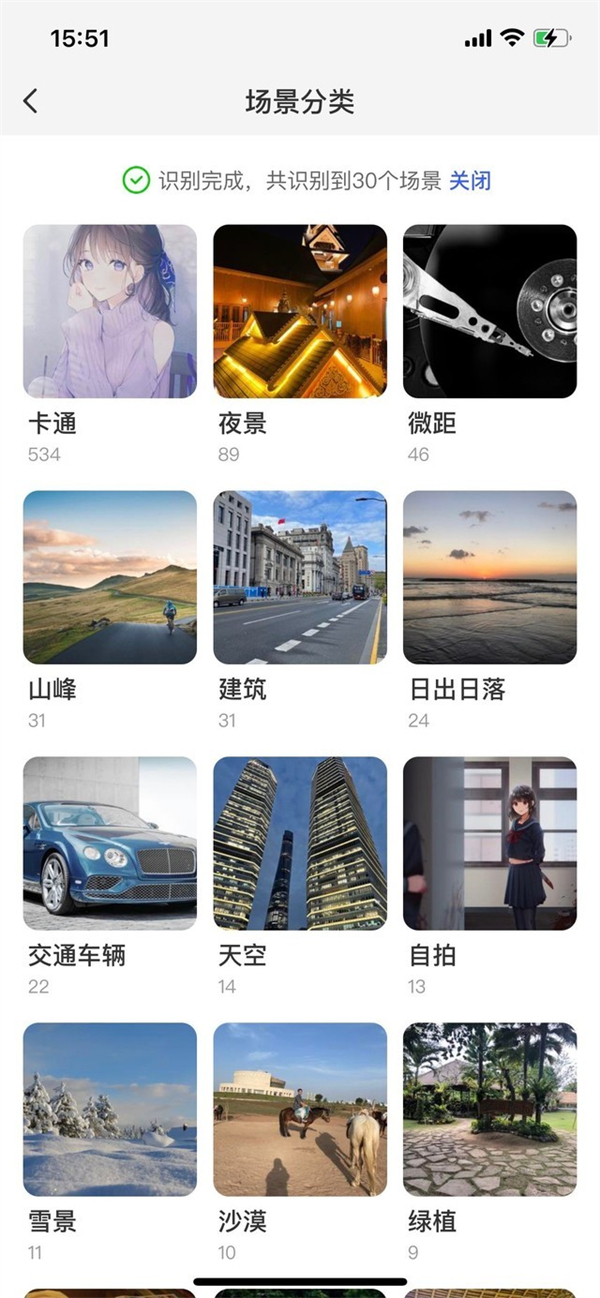The height and width of the screenshot is (1298, 600).
Task: Tap the 自拍 scene category
Action: tap(490, 843)
